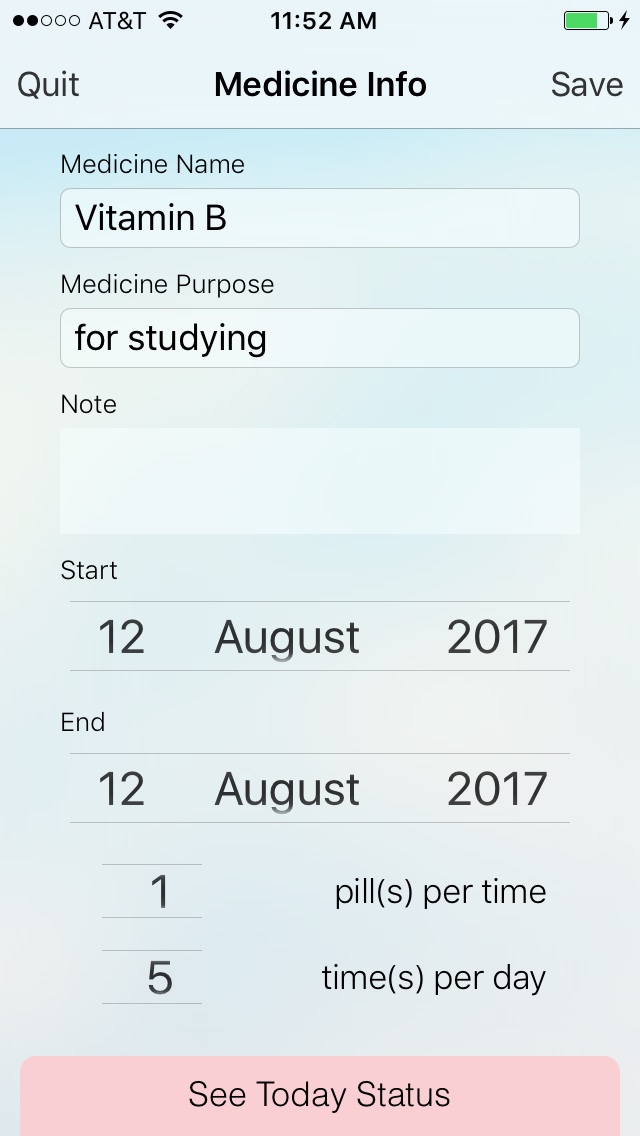Tap the times per day picker
Viewport: 640px width, 1136px height.
tap(151, 977)
